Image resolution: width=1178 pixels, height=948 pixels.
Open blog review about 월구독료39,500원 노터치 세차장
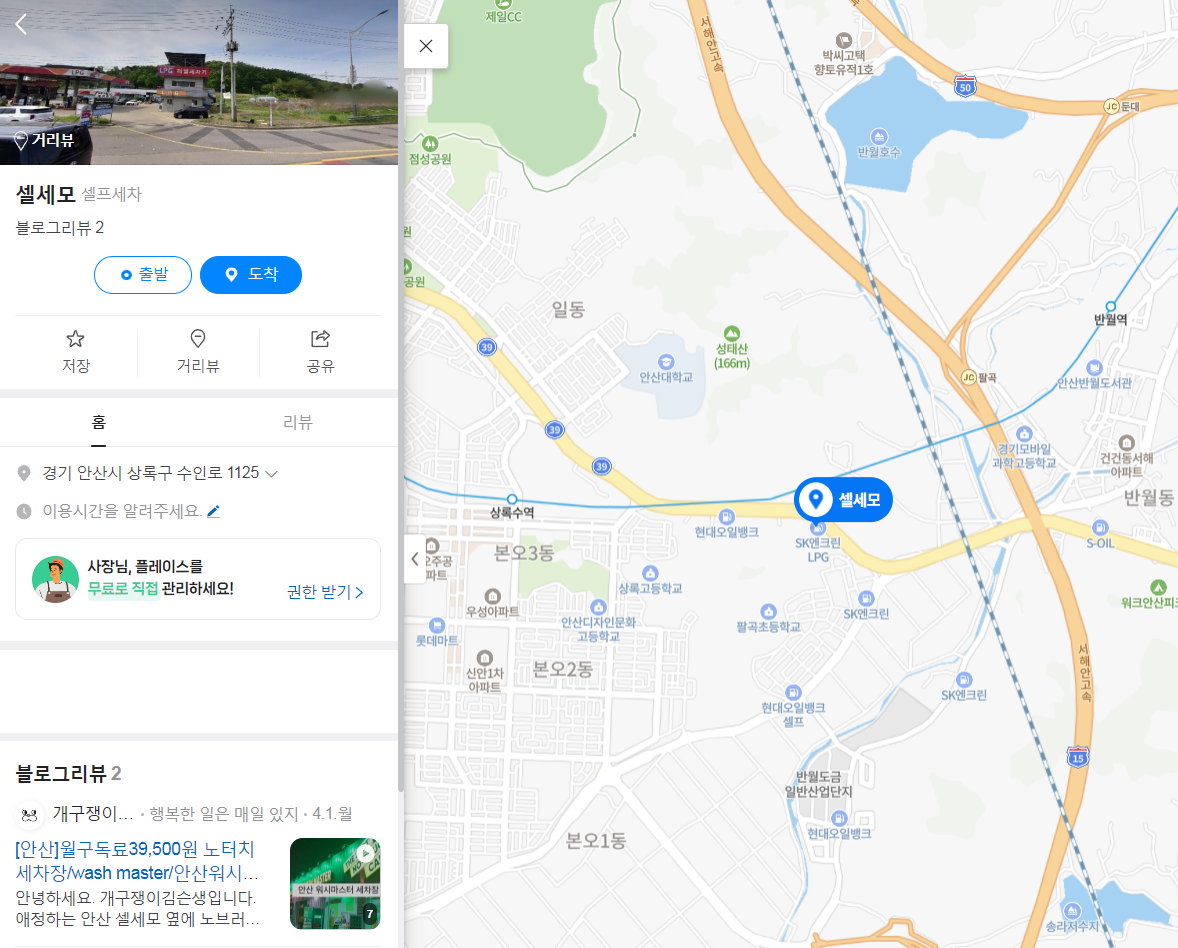(137, 860)
